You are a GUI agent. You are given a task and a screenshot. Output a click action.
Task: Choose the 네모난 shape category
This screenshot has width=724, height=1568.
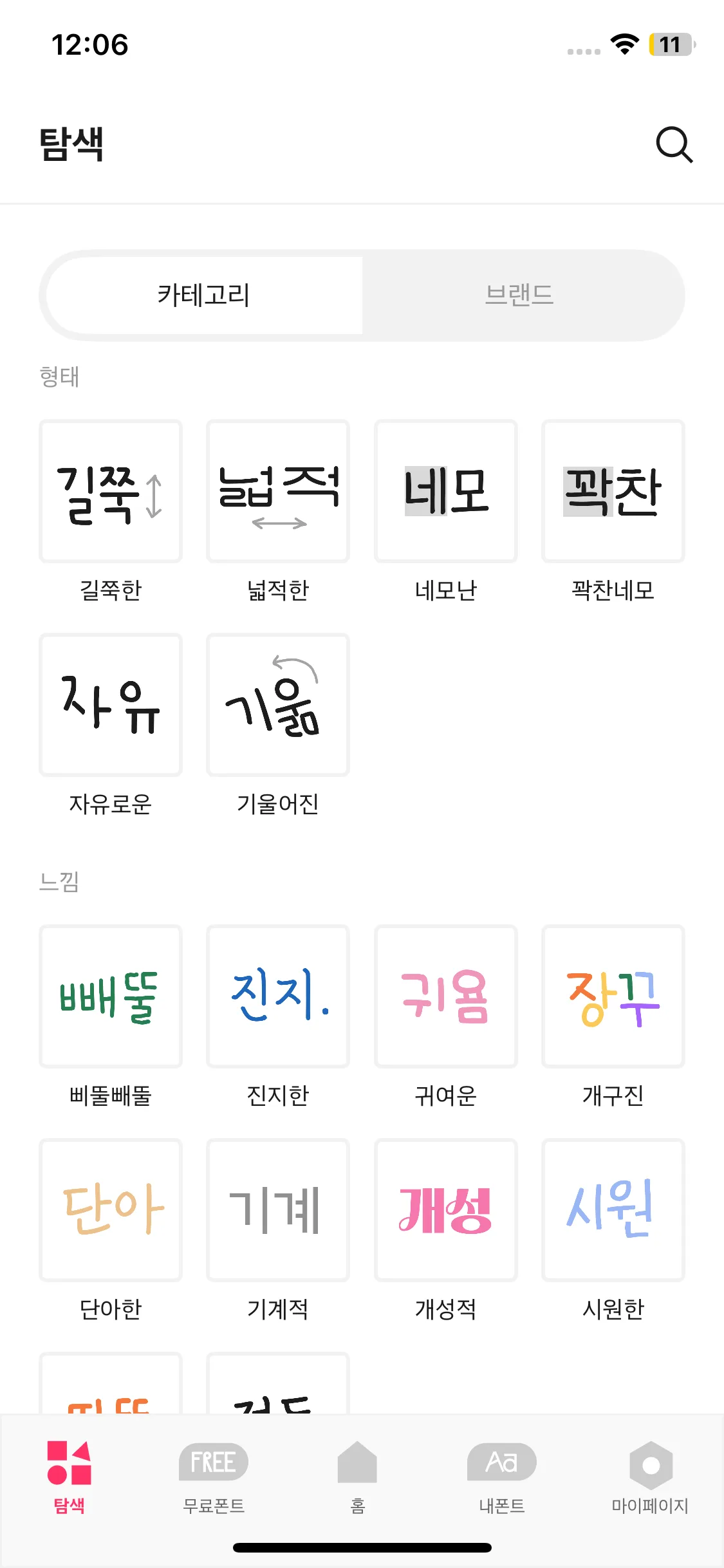pyautogui.click(x=446, y=491)
